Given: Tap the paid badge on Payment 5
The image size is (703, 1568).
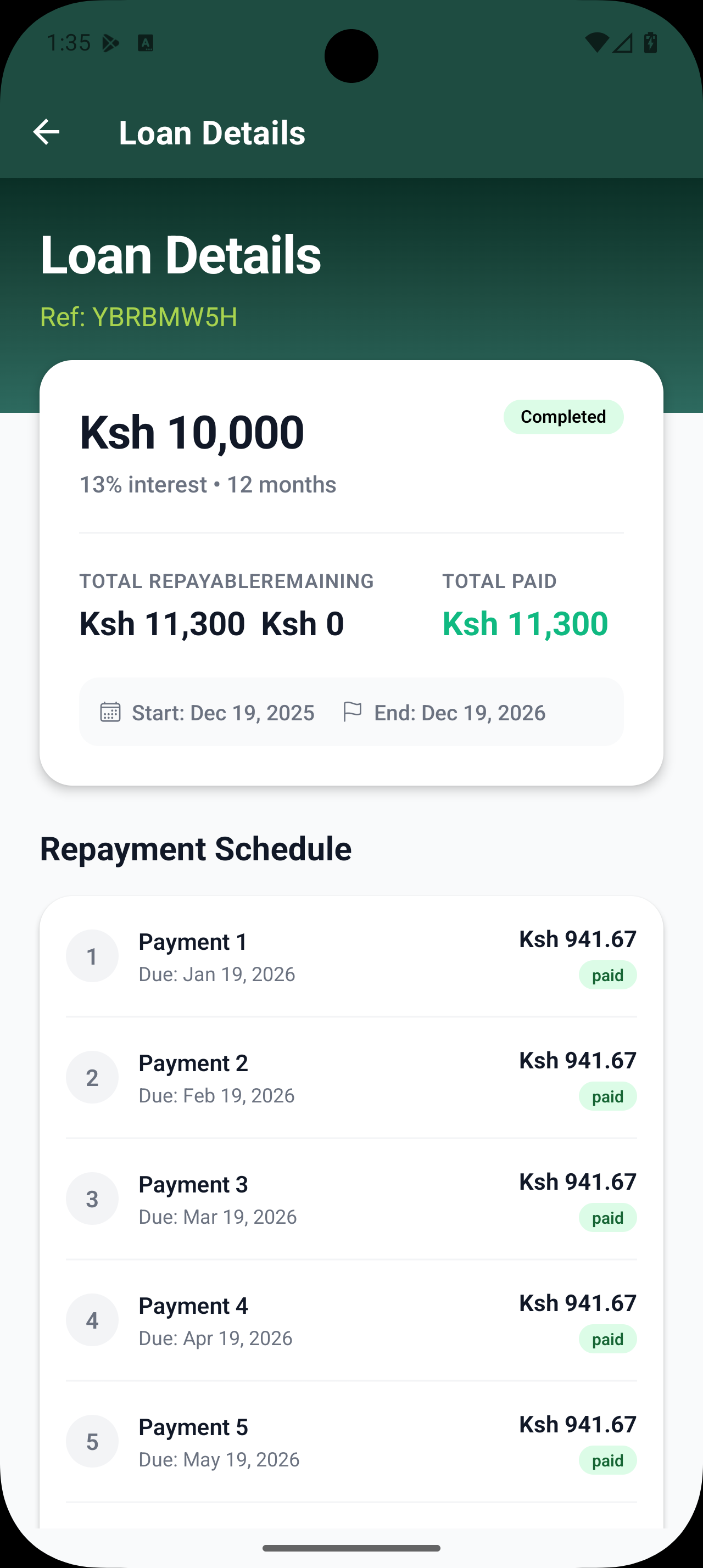Looking at the screenshot, I should [x=607, y=1460].
